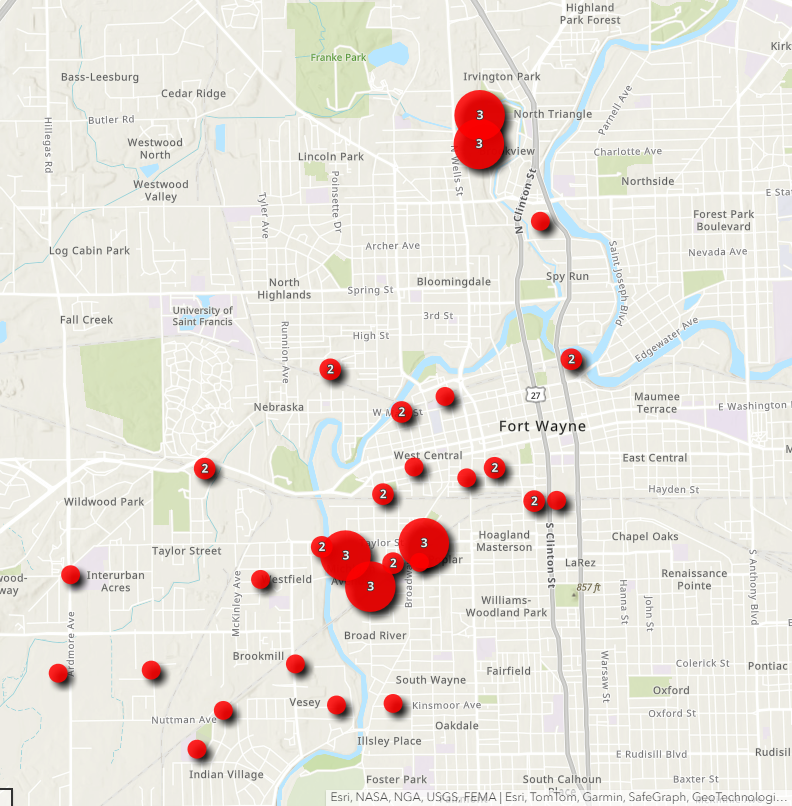Select the marker by Nuttman Ave
The image size is (792, 806).
223,710
